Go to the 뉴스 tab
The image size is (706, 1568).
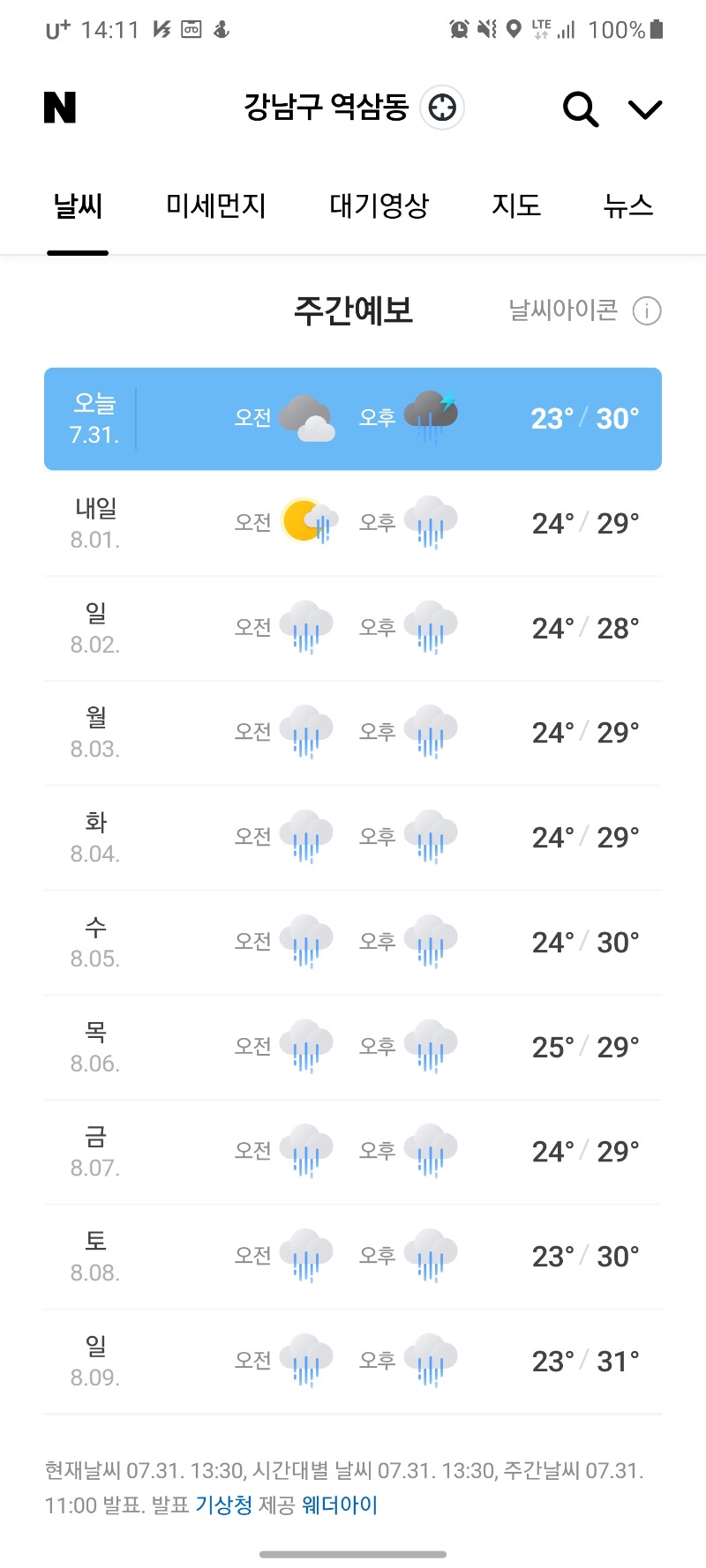[627, 206]
